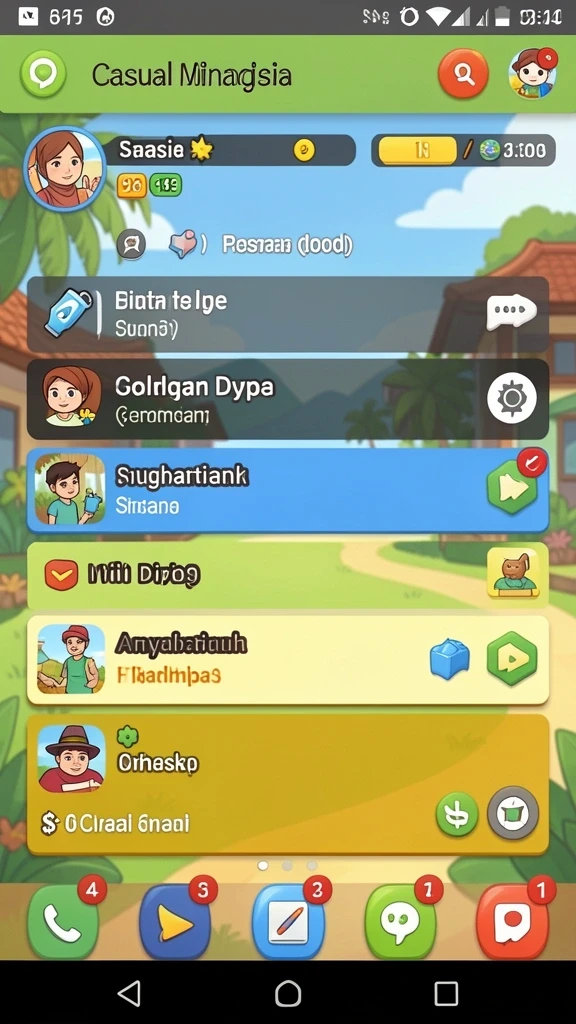Viewport: 576px width, 1024px height.
Task: Open the phone app in the dock
Action: 63,921
